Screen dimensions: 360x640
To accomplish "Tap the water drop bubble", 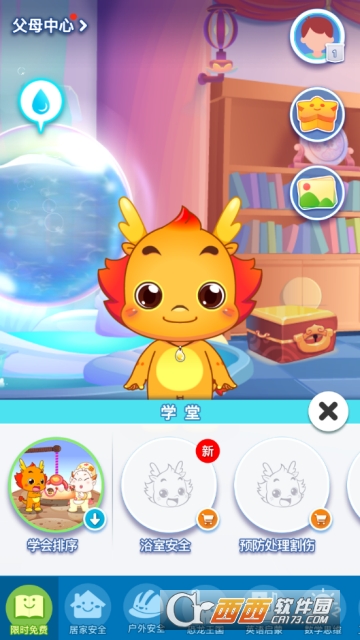I will [41, 104].
